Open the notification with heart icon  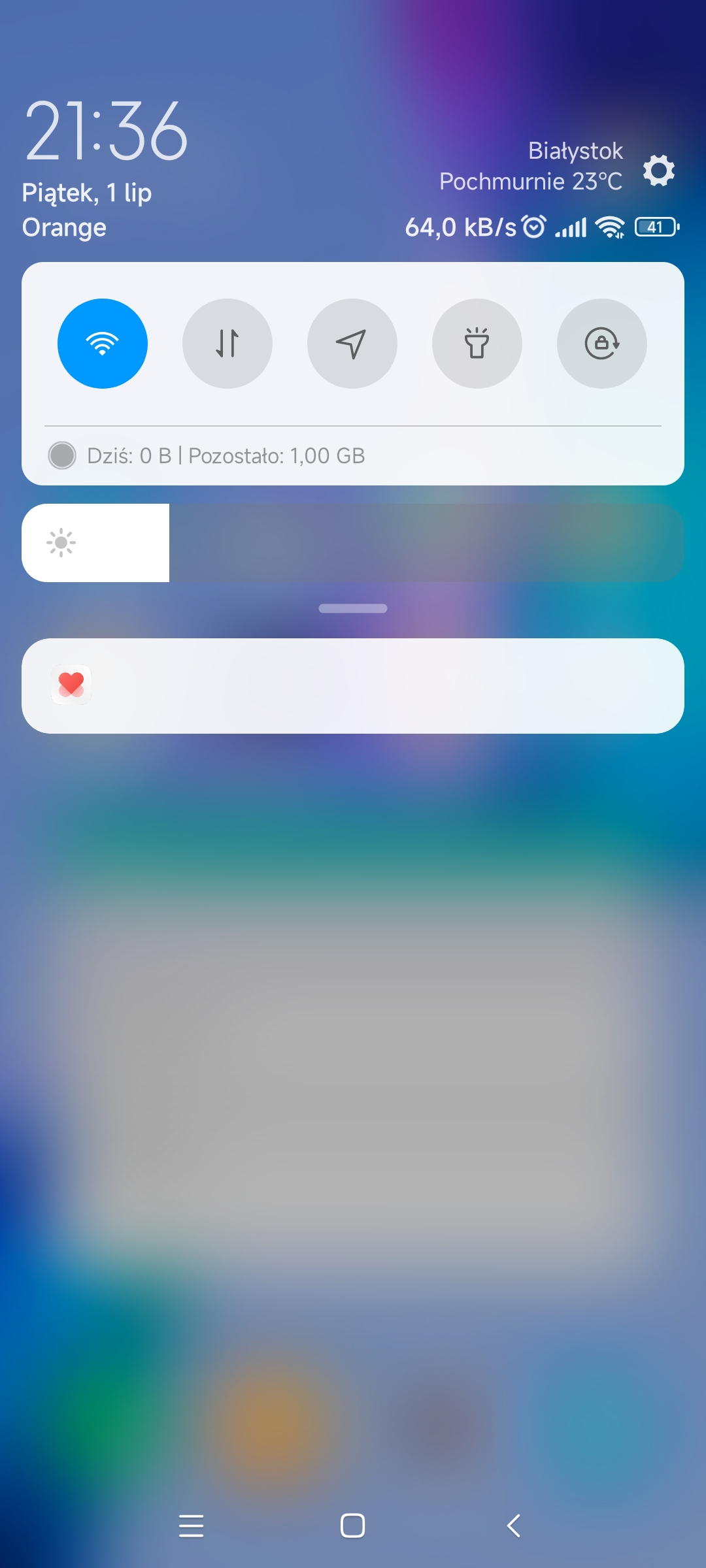coord(353,686)
